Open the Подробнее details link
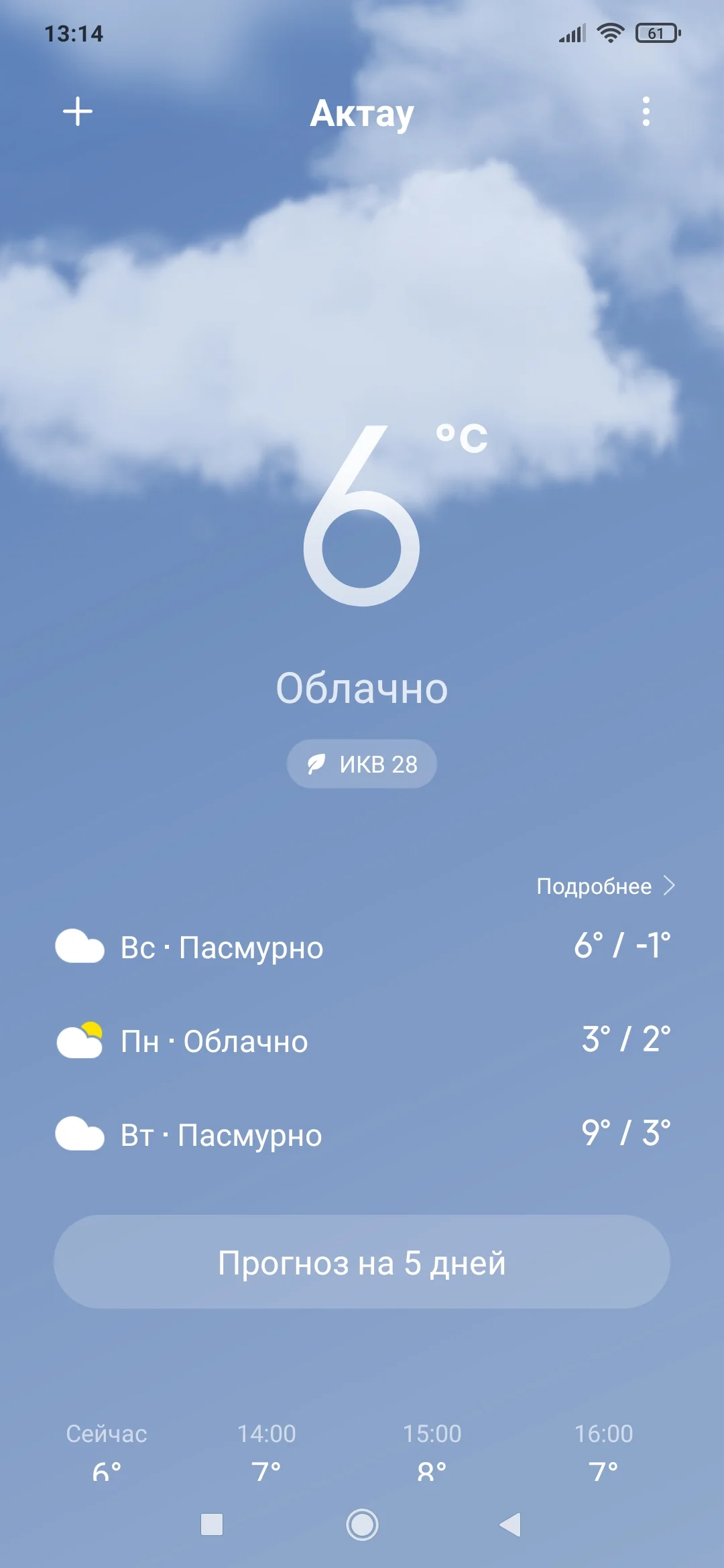This screenshot has height=1568, width=724. tap(605, 886)
